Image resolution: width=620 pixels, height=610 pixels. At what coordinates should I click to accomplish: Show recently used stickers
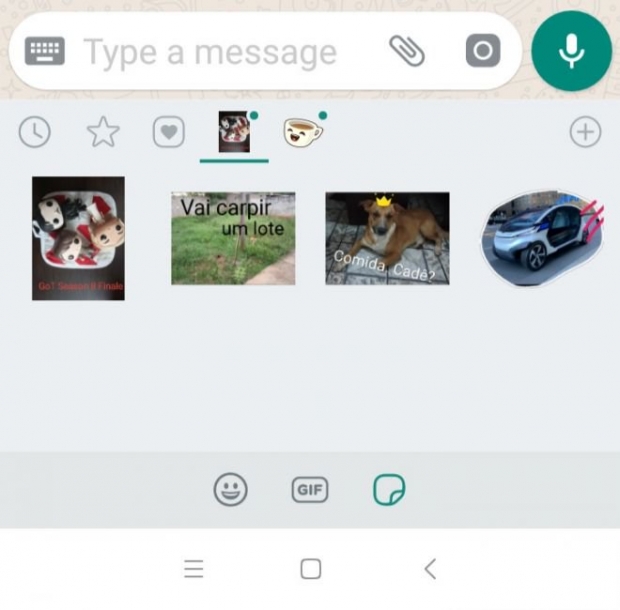pos(35,132)
